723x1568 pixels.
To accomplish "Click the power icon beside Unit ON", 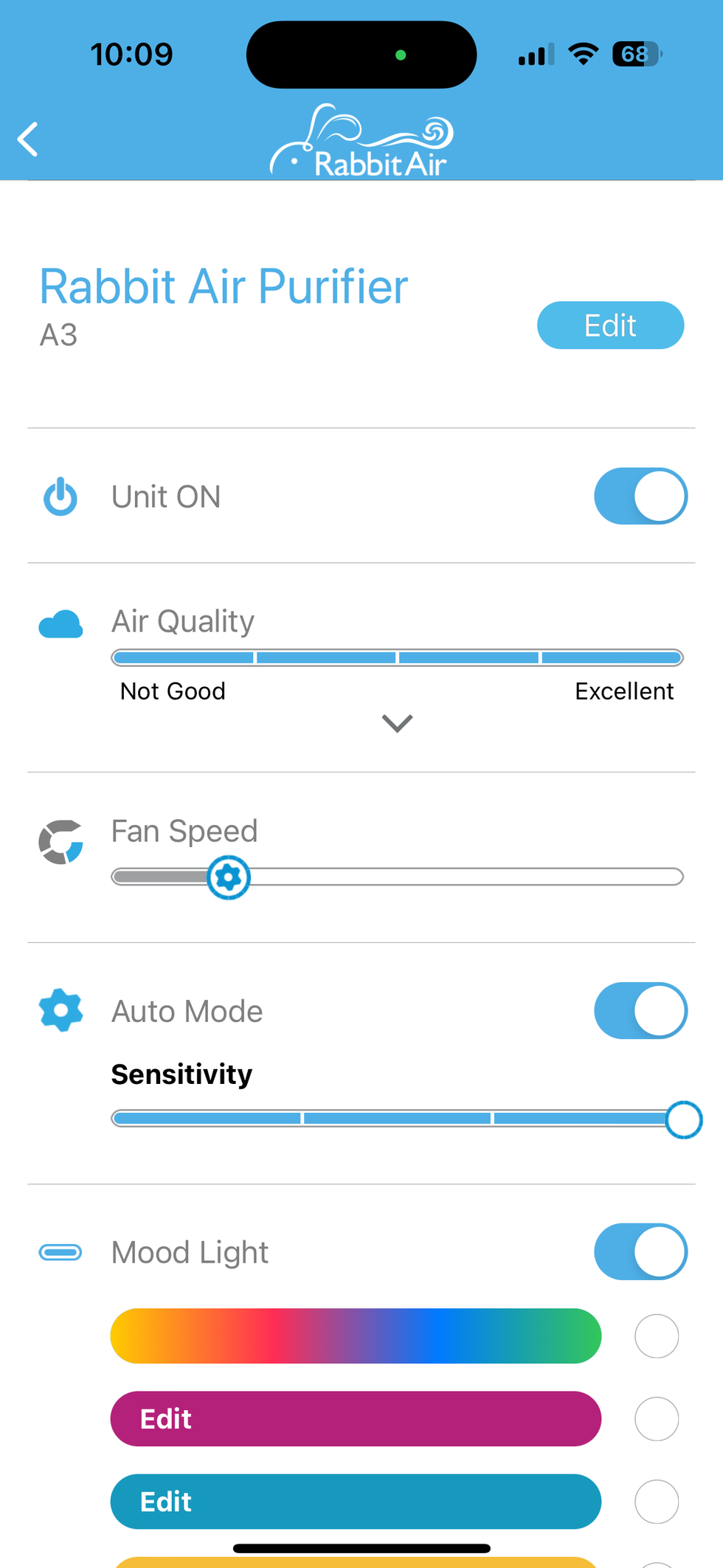I will (60, 497).
